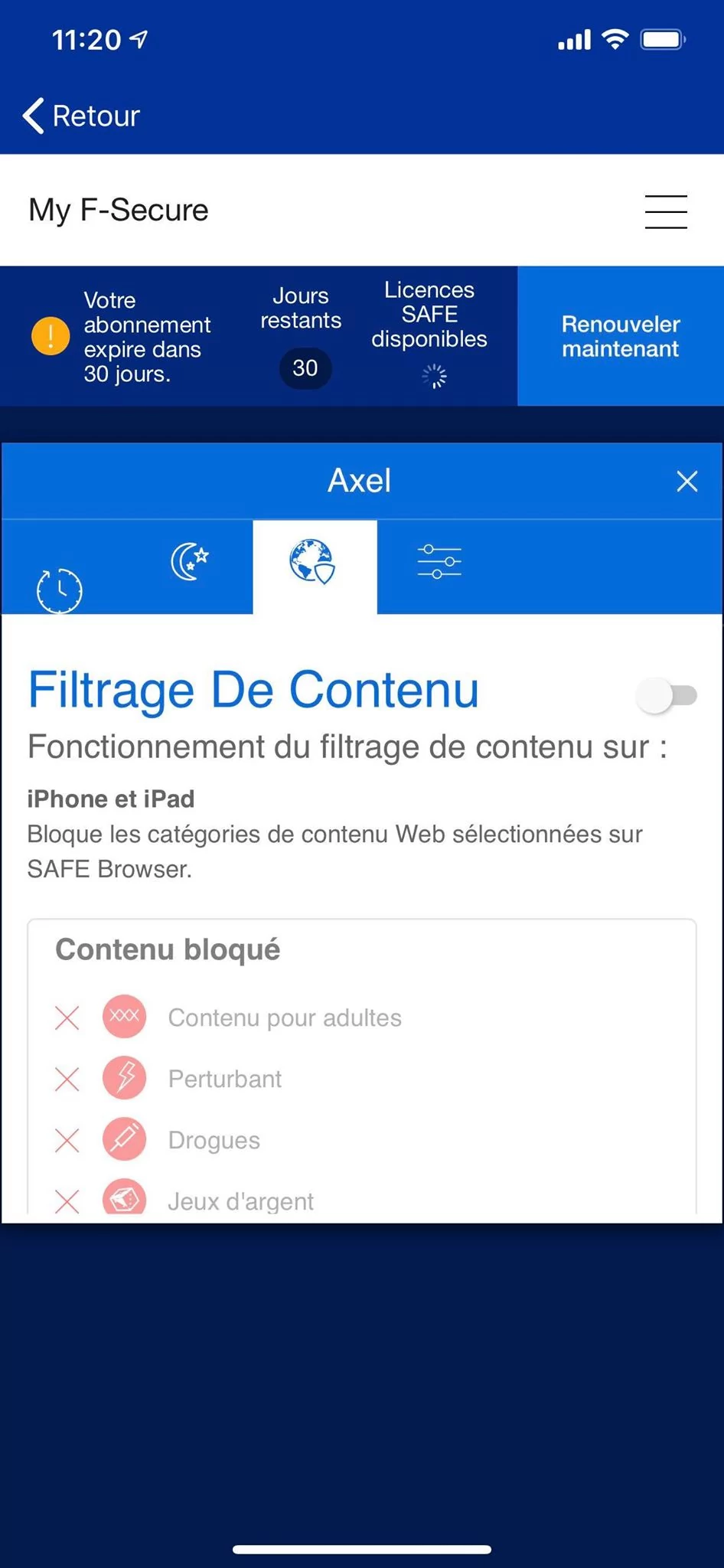Toggle the Contenu pour adultes category
724x1568 pixels.
[228, 1018]
